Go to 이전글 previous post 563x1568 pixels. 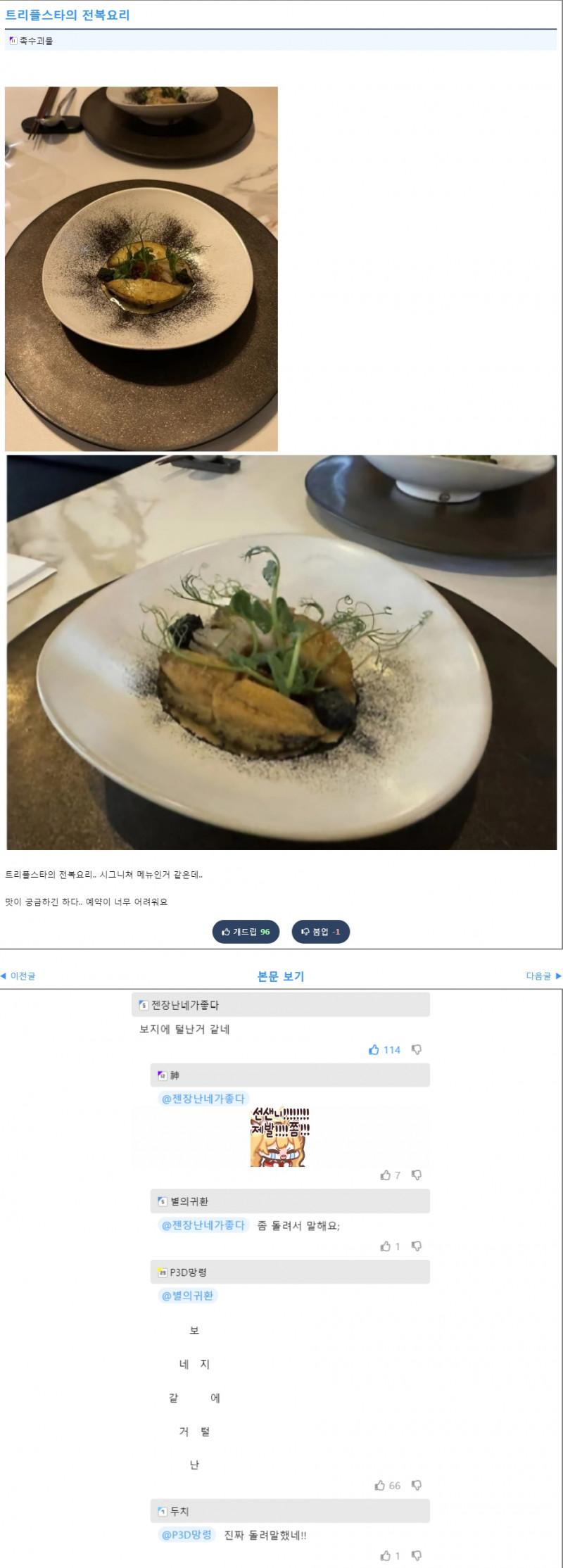(x=18, y=976)
